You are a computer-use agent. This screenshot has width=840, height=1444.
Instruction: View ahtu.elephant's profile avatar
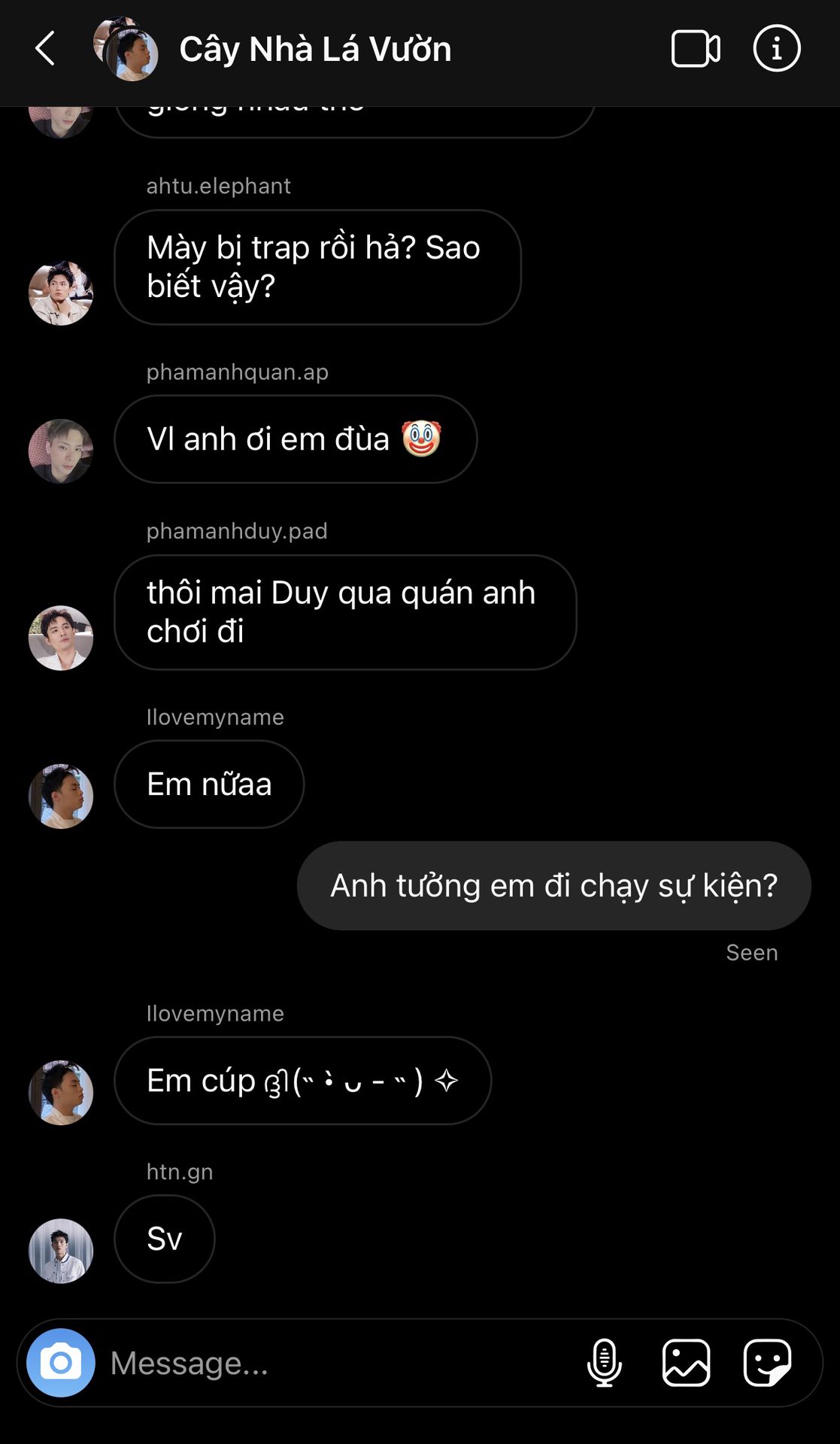(61, 293)
